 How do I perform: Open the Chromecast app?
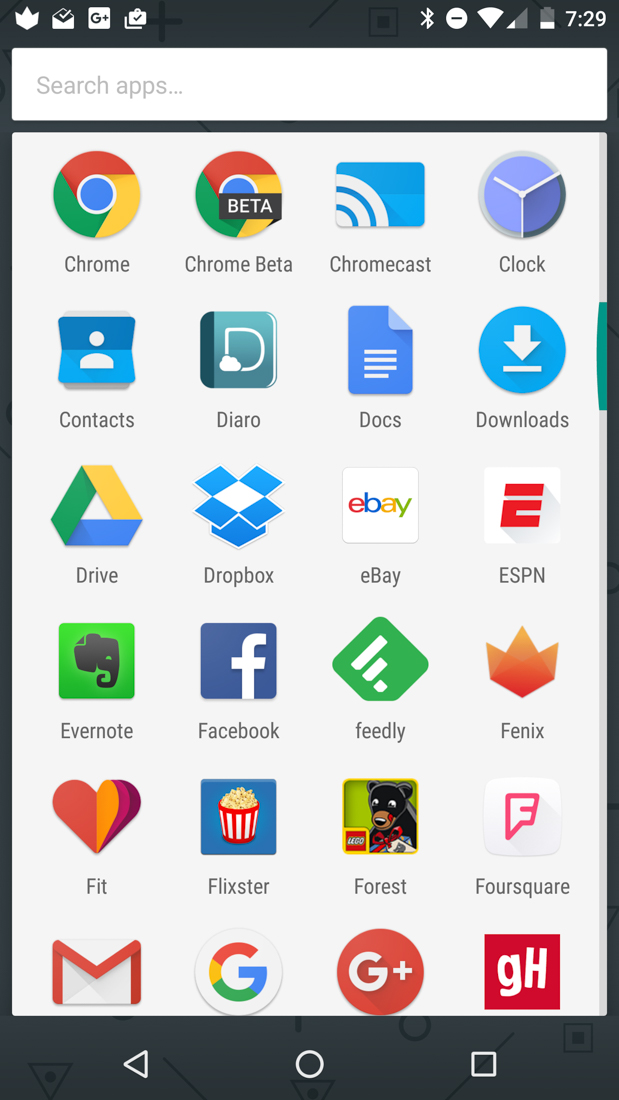(380, 195)
